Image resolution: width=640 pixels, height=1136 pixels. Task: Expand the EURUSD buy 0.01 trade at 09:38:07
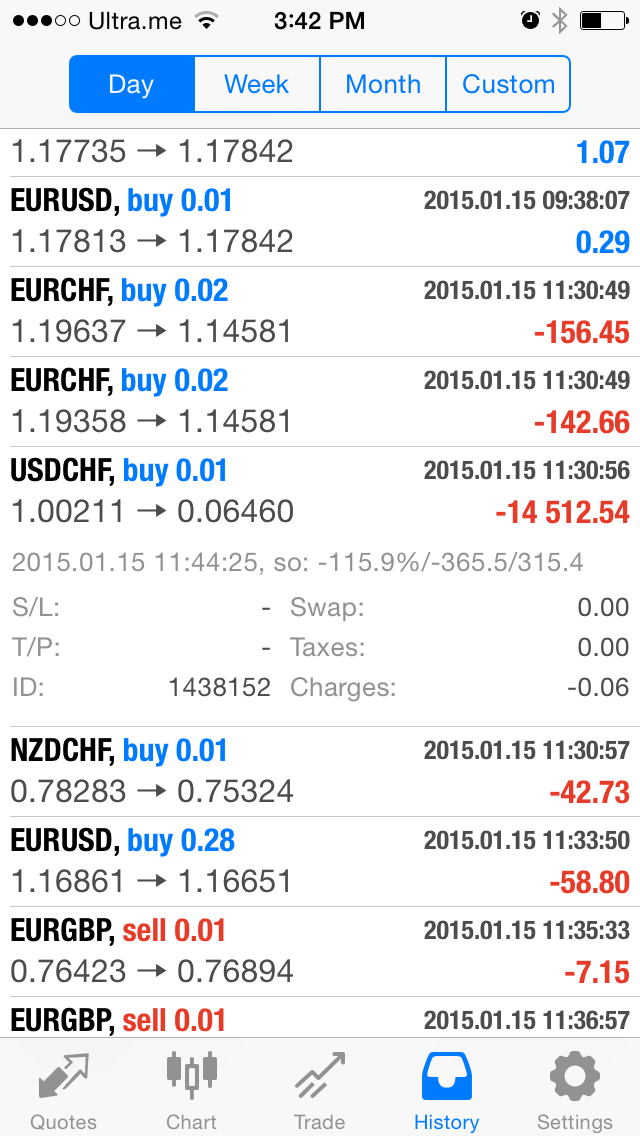(320, 222)
